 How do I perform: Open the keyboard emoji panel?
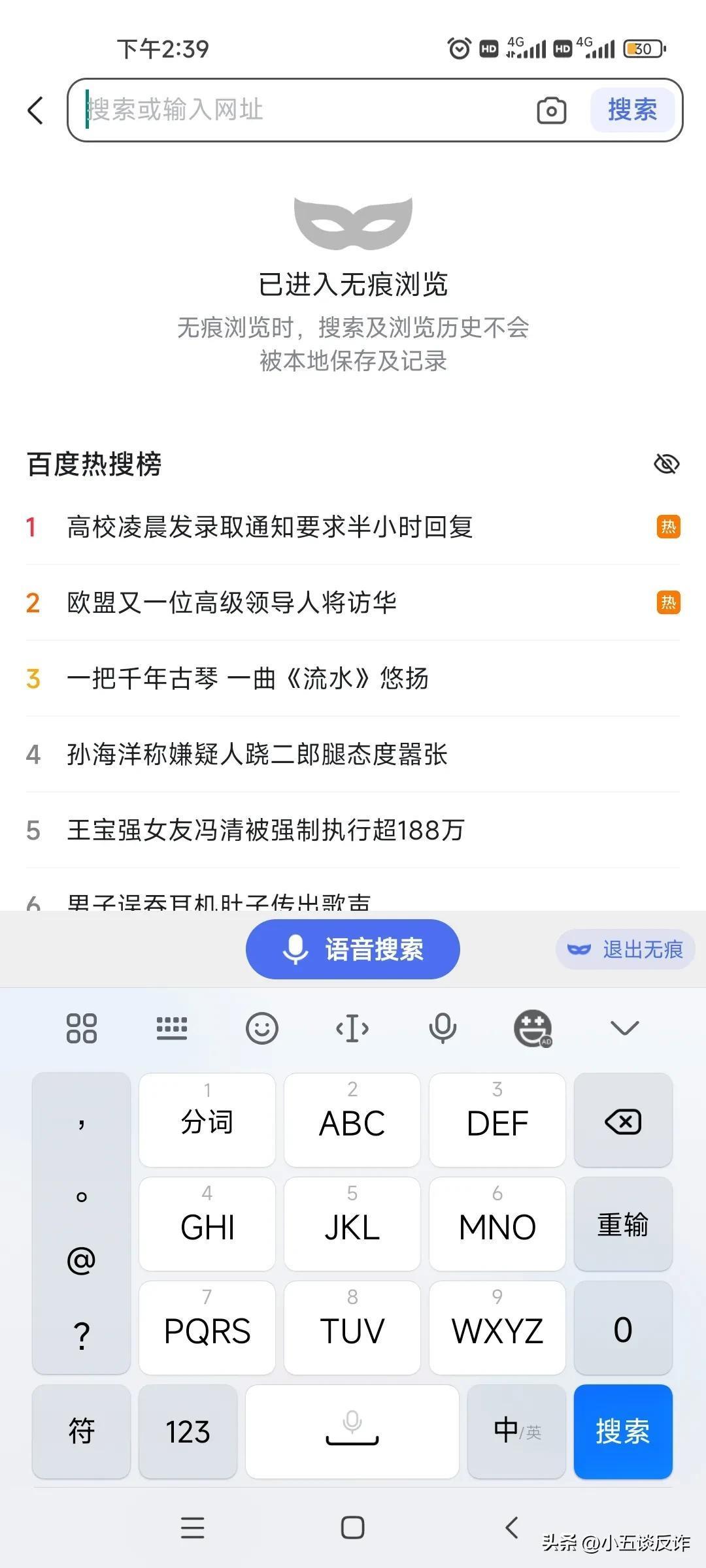pyautogui.click(x=261, y=1028)
